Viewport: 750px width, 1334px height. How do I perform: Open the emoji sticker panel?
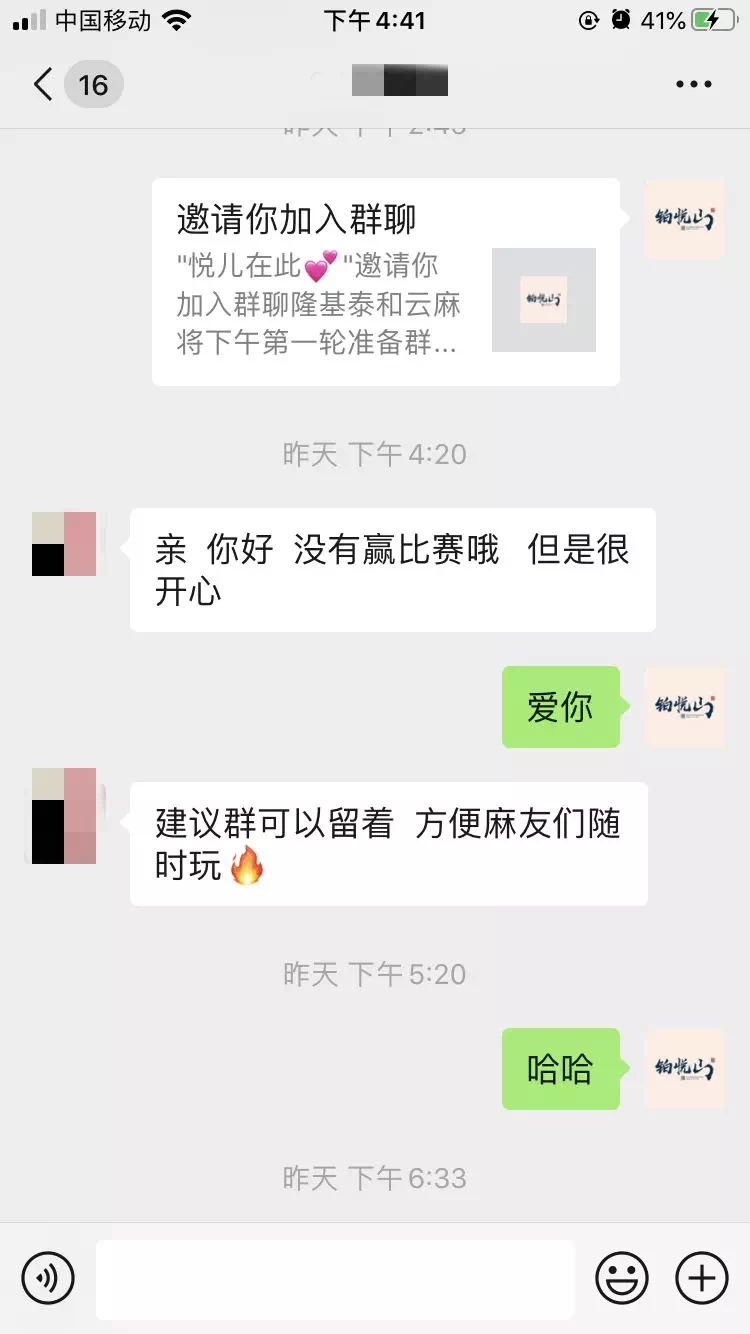click(622, 1278)
